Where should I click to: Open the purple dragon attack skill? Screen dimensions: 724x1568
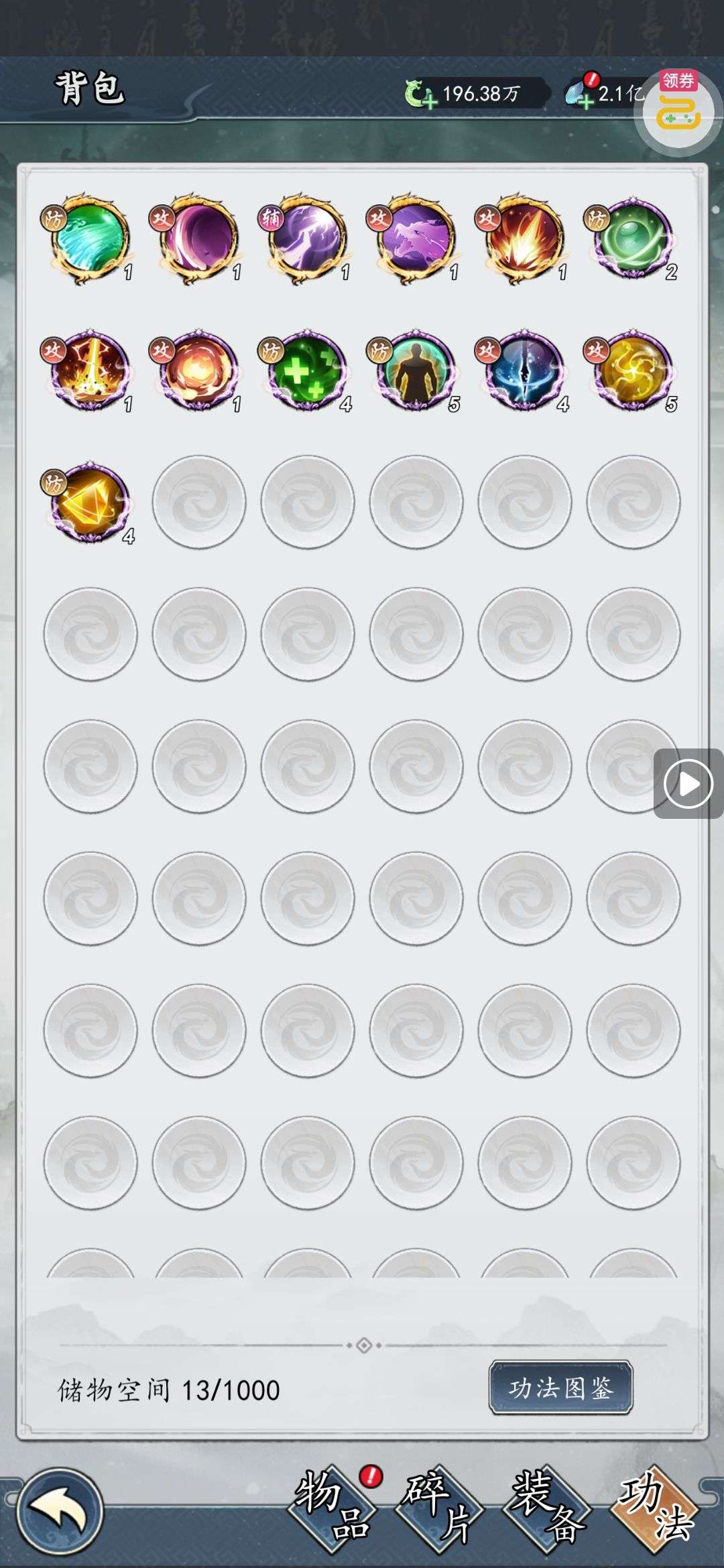click(x=416, y=238)
